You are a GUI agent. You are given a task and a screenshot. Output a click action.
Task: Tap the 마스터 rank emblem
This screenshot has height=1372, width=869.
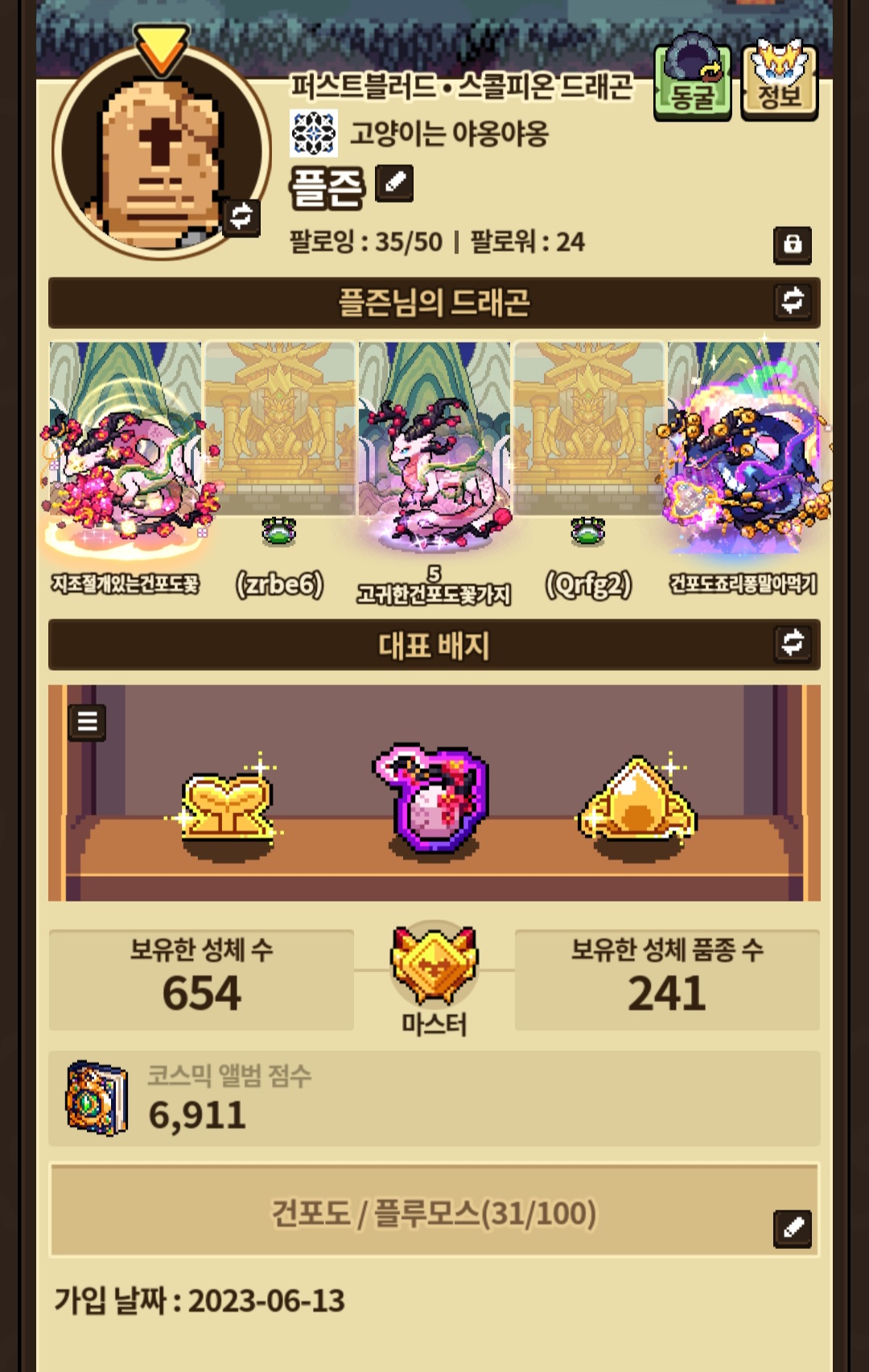[x=434, y=965]
